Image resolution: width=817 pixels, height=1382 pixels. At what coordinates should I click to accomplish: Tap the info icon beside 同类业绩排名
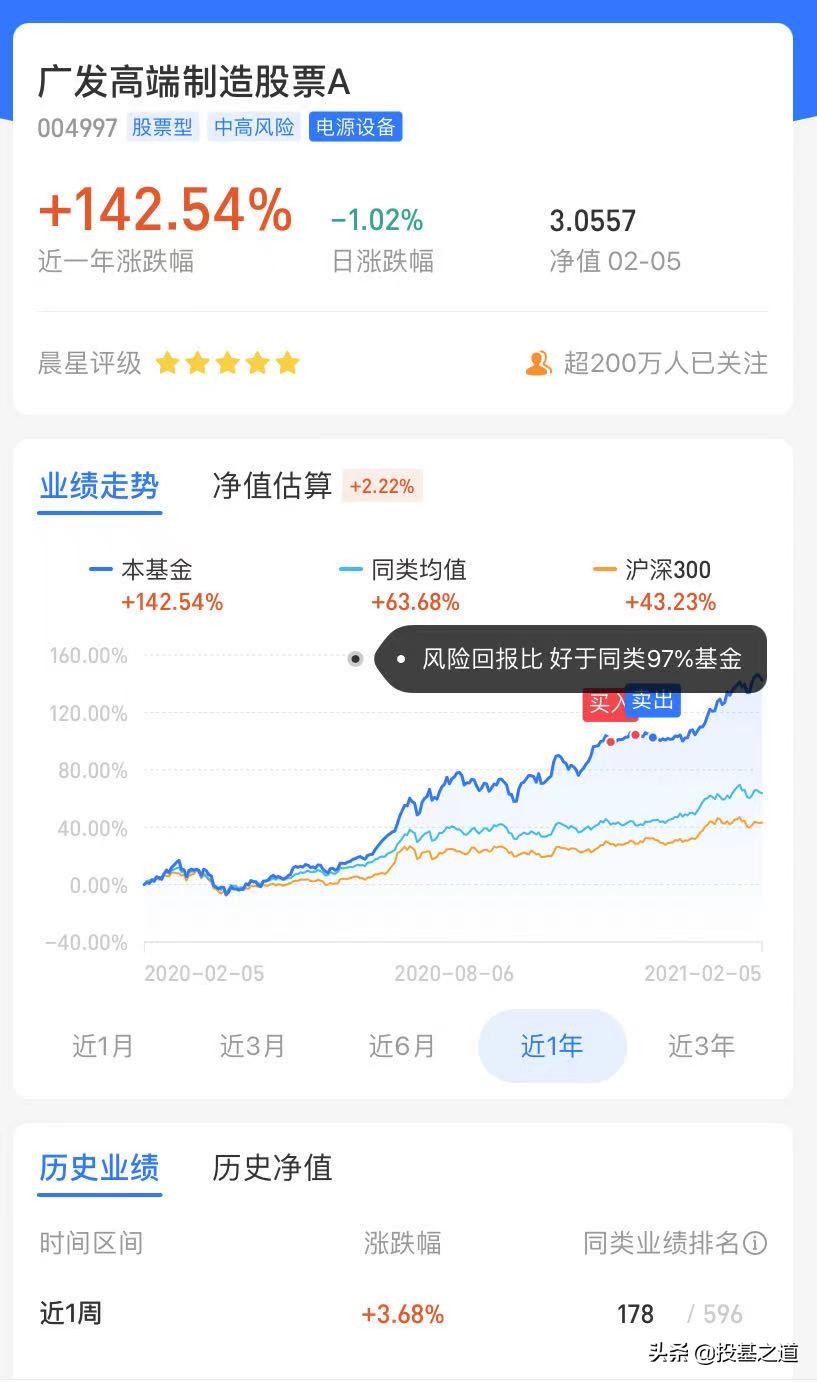point(756,1243)
